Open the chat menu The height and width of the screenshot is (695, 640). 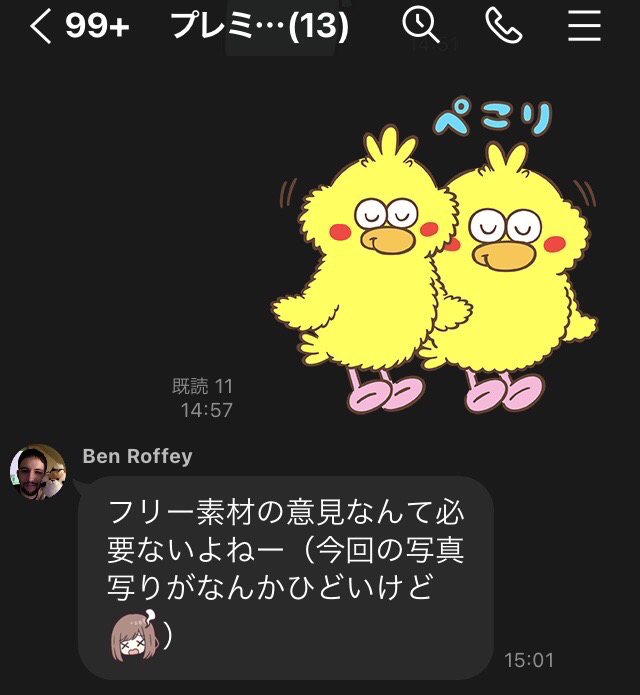[584, 26]
